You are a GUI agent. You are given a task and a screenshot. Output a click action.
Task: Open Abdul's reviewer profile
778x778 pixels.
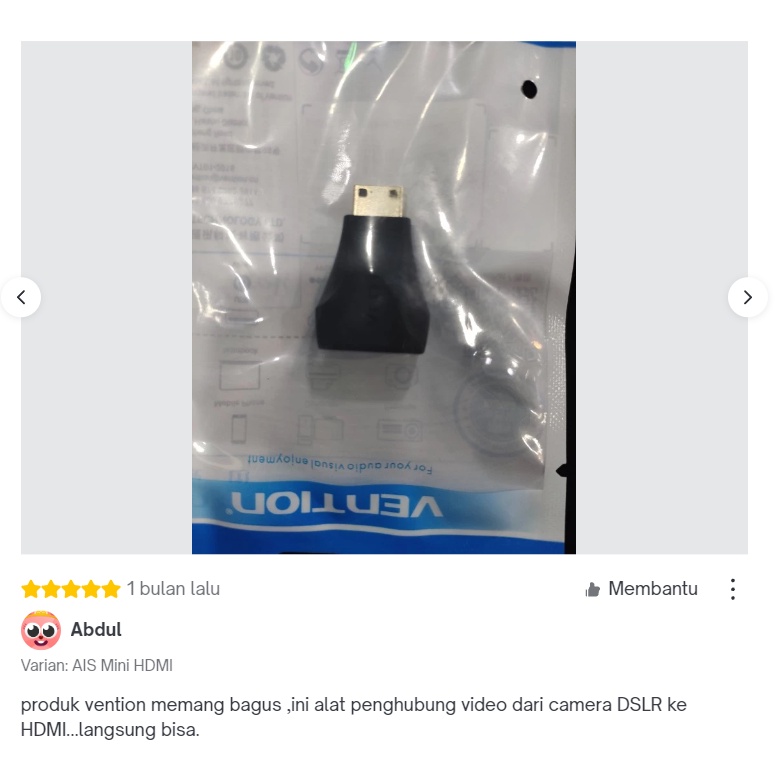[96, 630]
